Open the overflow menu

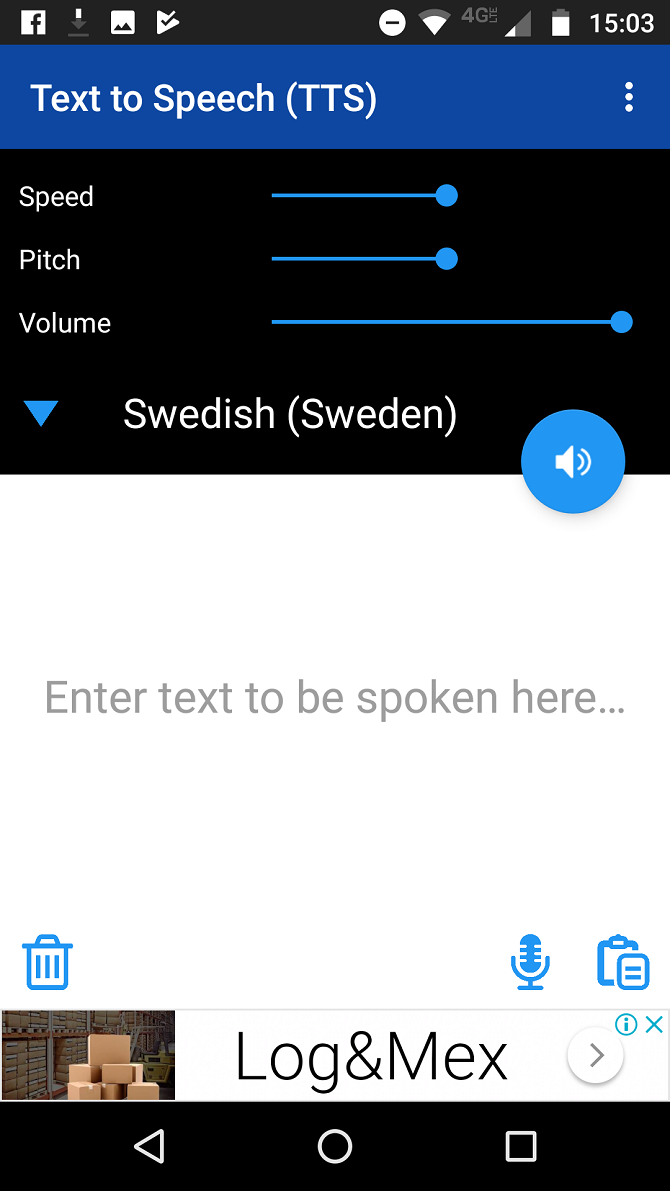[628, 97]
